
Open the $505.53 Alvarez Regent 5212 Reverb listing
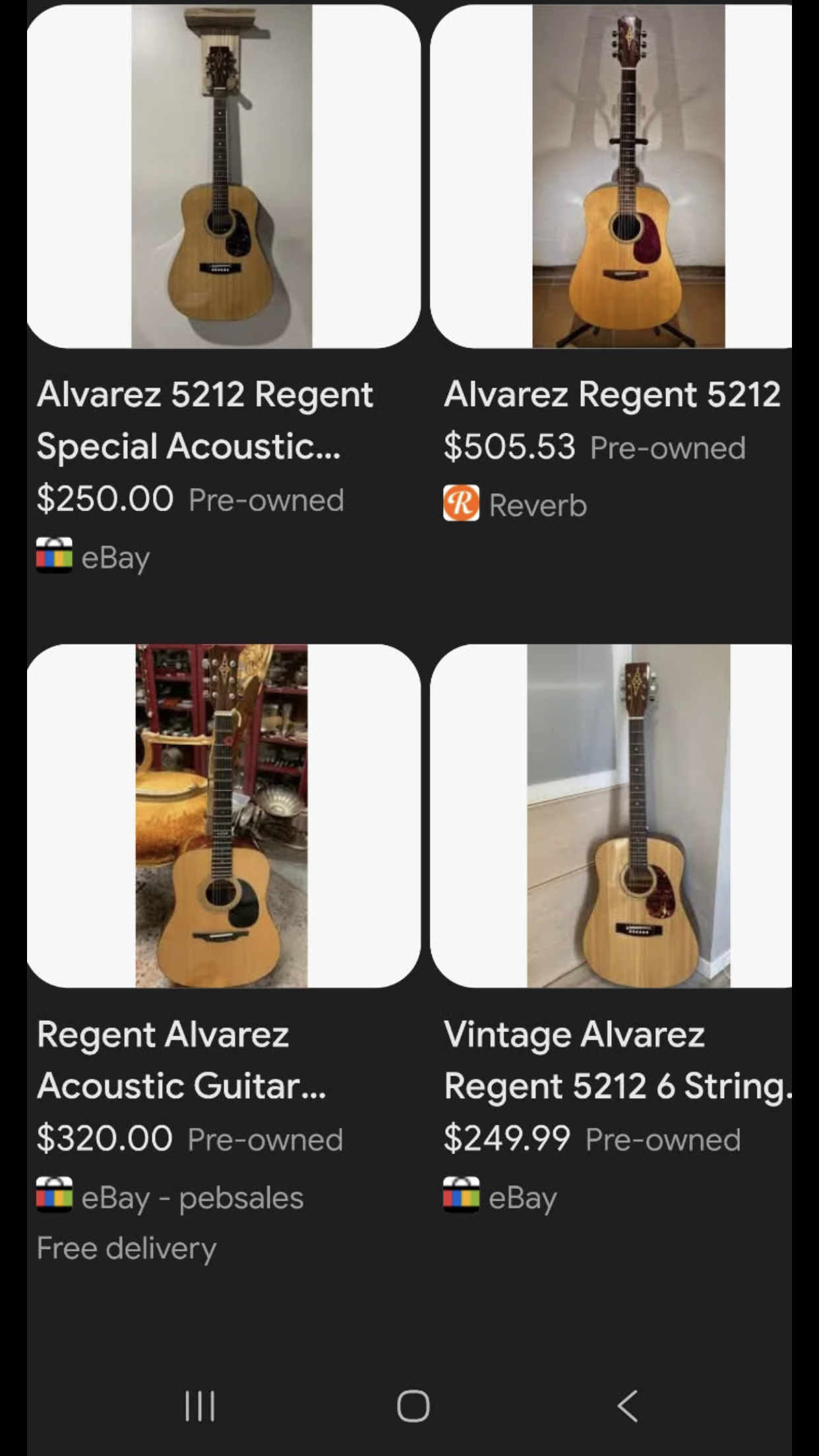[x=611, y=177]
